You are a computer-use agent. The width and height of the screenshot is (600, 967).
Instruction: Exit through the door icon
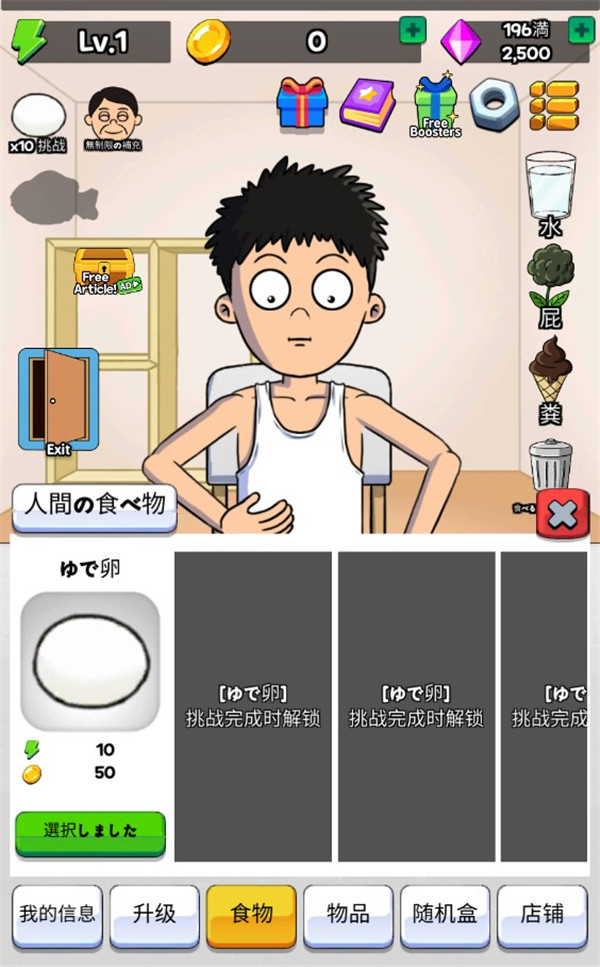(x=58, y=399)
